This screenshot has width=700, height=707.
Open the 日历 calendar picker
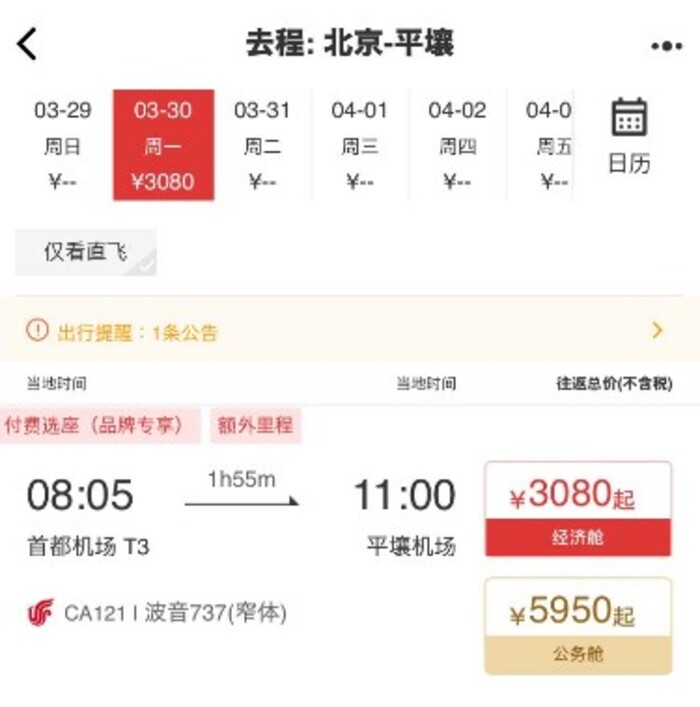[x=629, y=135]
